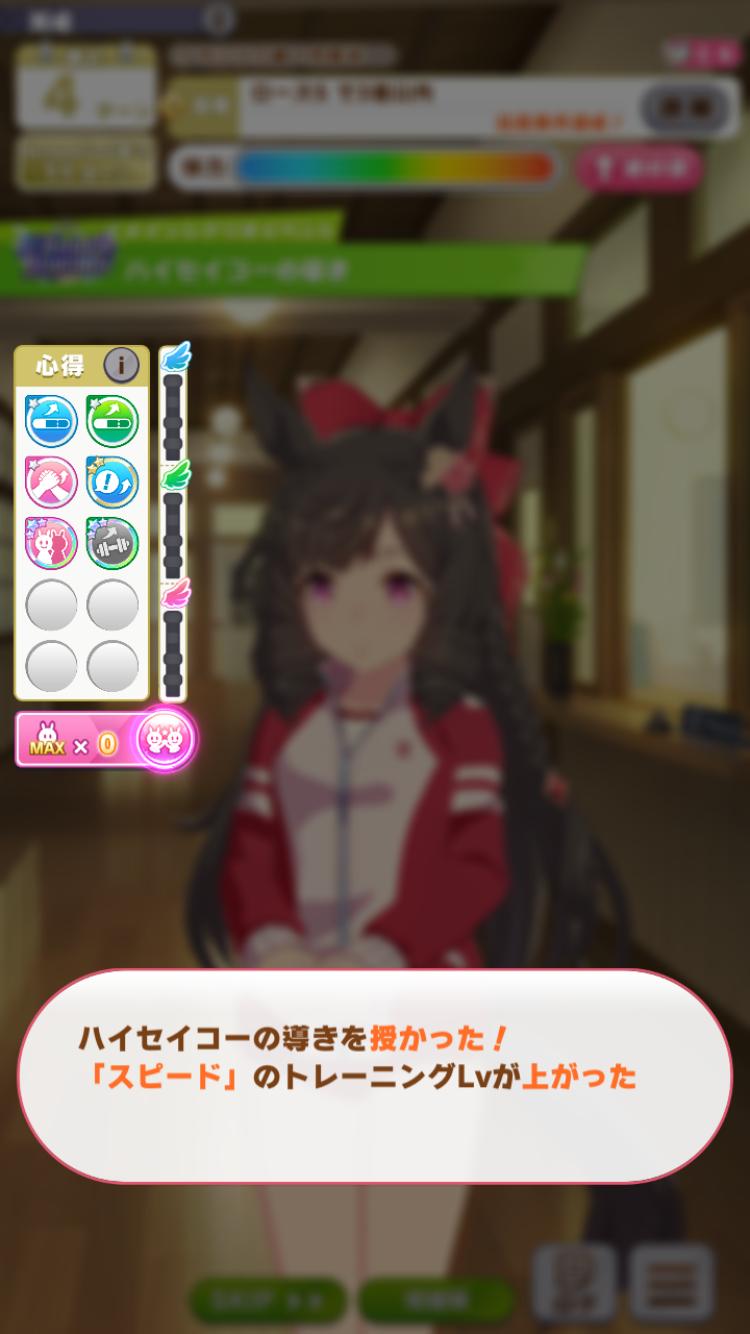This screenshot has height=1334, width=750.
Task: Tap the blue exclamation skill icon
Action: click(x=112, y=482)
